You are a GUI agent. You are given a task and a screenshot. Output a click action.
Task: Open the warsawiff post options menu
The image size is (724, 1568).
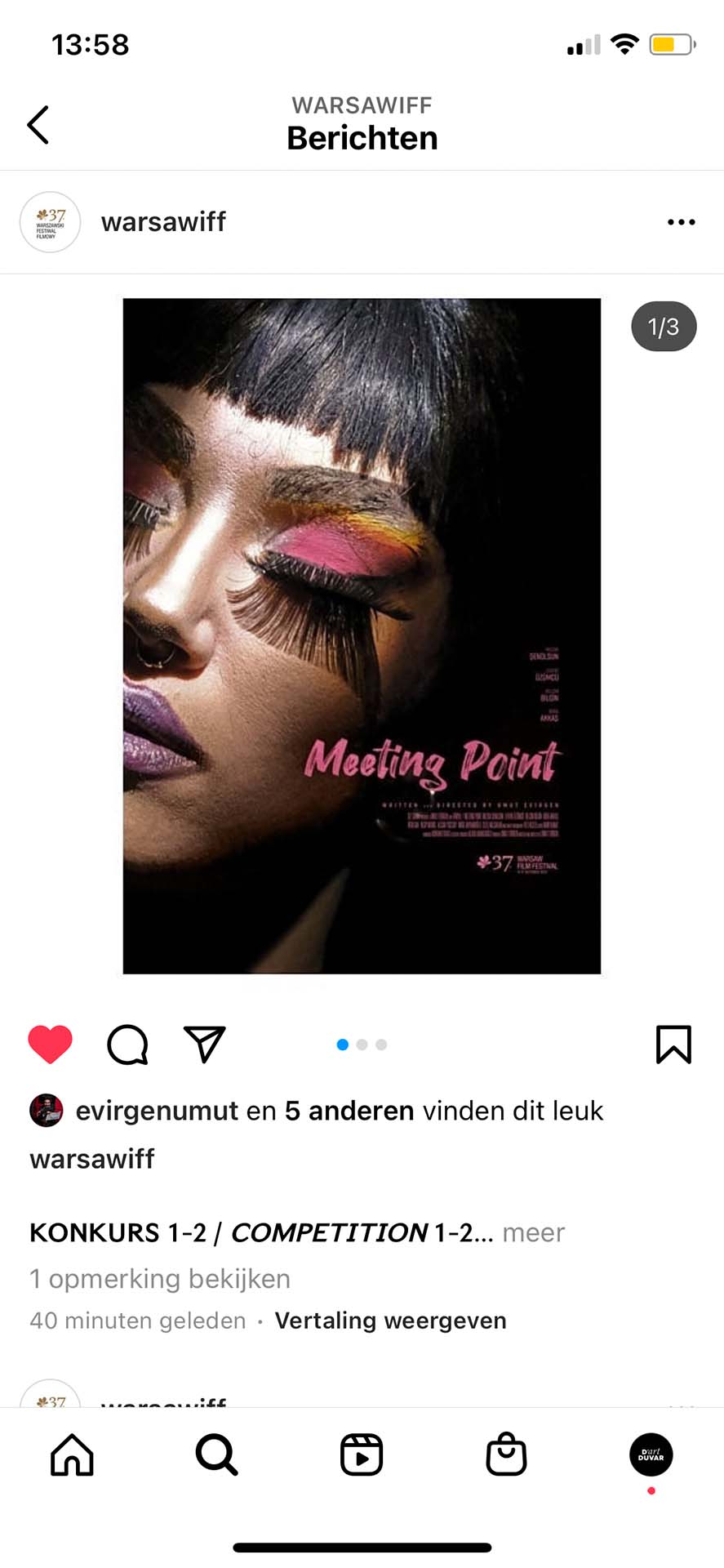point(681,222)
